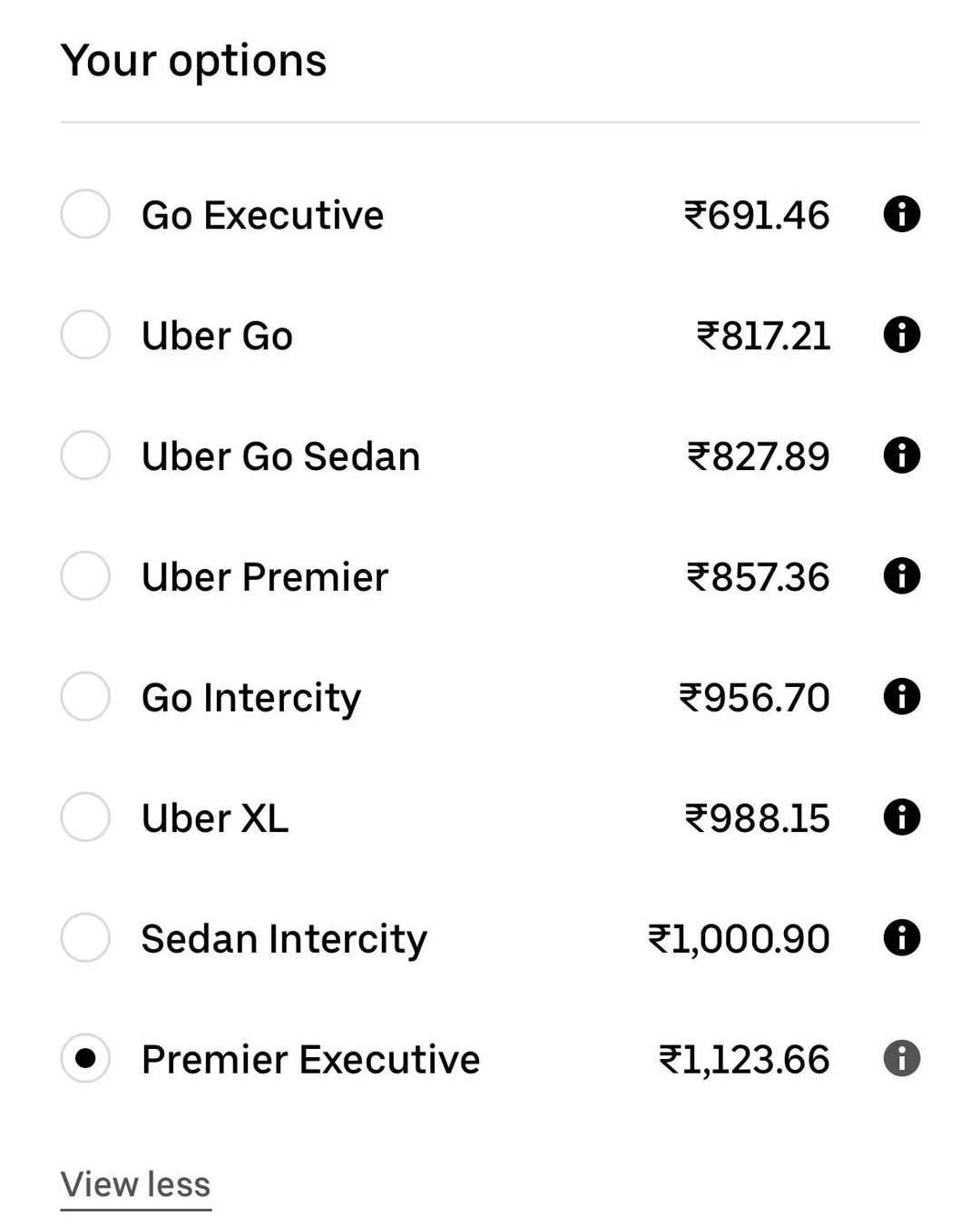Select the Uber XL radio button

click(85, 818)
